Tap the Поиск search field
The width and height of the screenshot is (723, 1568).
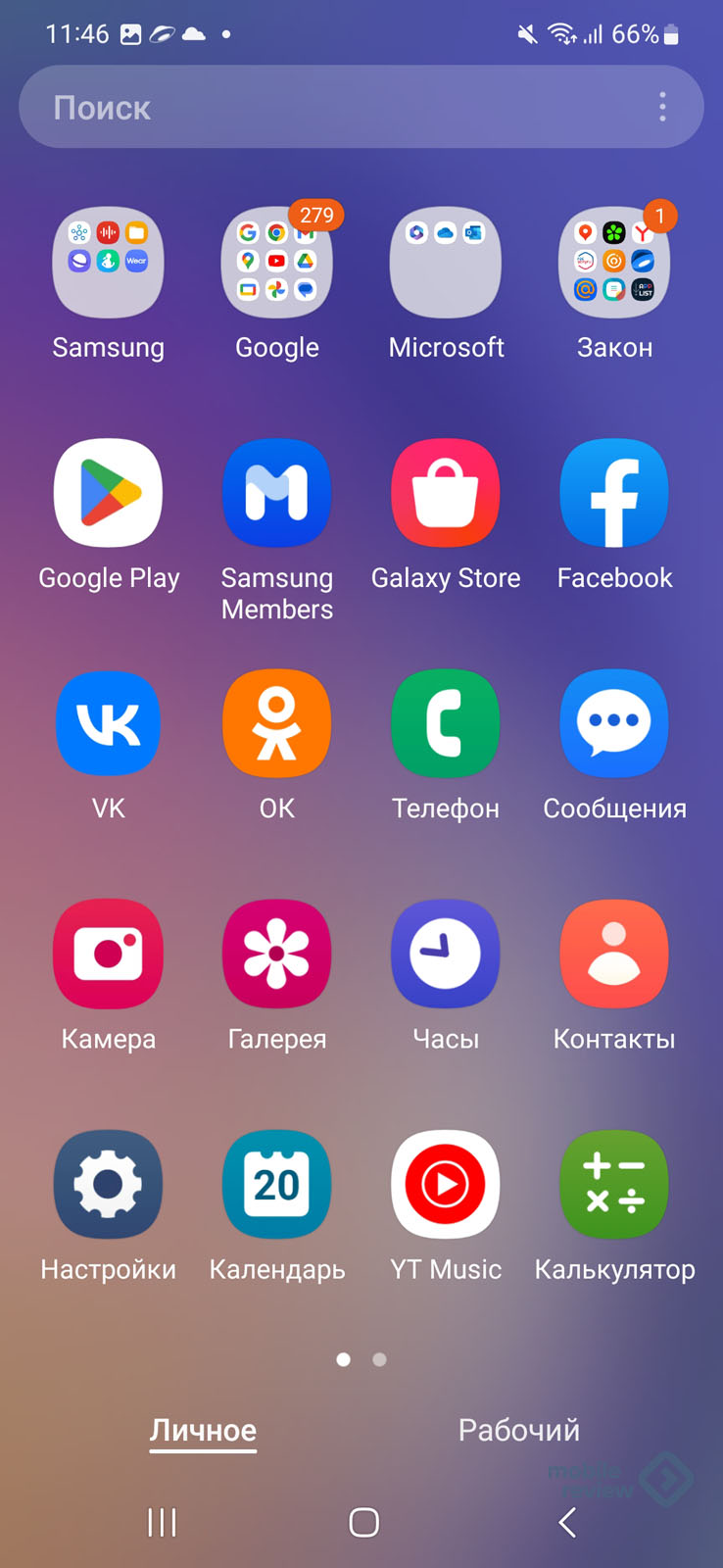(x=361, y=107)
